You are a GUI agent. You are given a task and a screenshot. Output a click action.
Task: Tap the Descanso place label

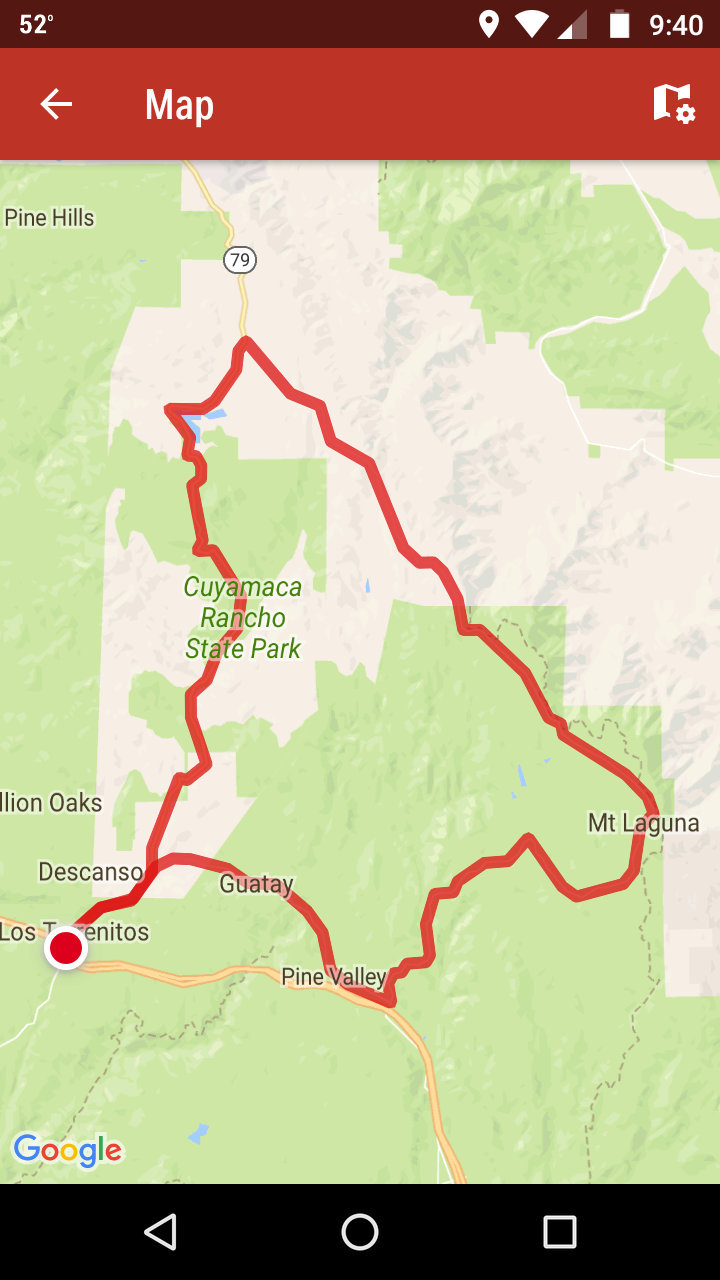pyautogui.click(x=91, y=871)
